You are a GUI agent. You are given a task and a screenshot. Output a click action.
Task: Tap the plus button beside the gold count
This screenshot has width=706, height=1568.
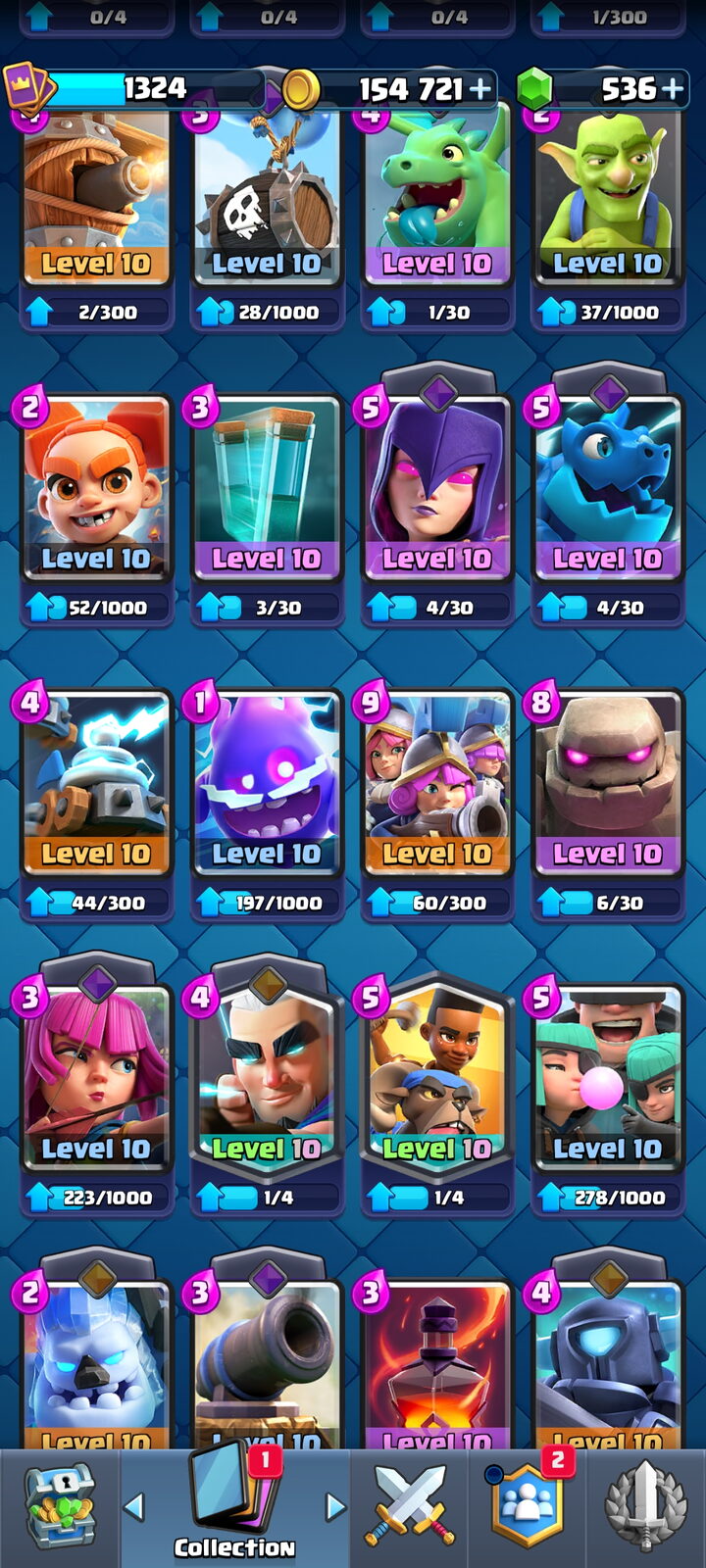480,89
